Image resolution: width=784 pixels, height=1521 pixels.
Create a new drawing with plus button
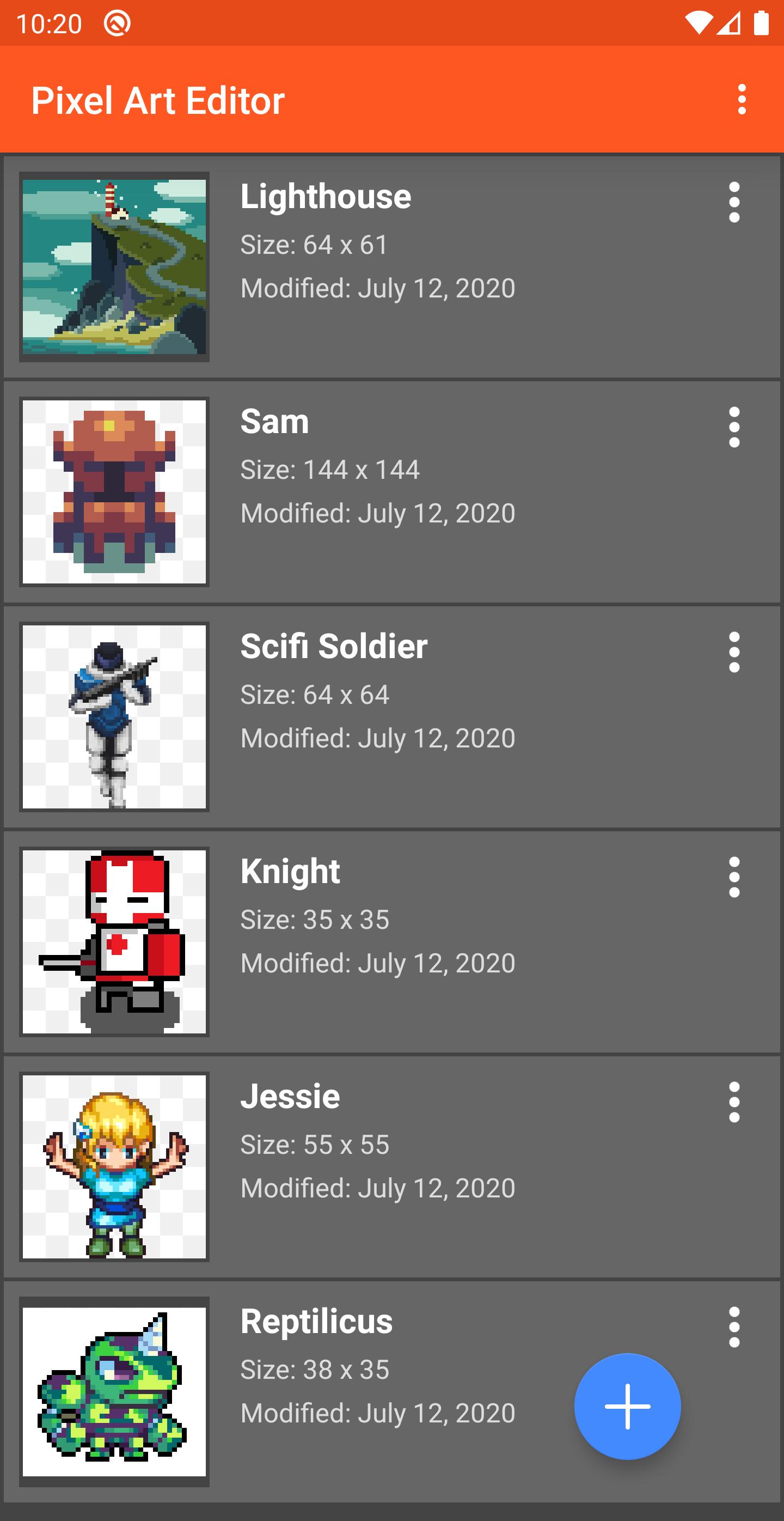(627, 1407)
